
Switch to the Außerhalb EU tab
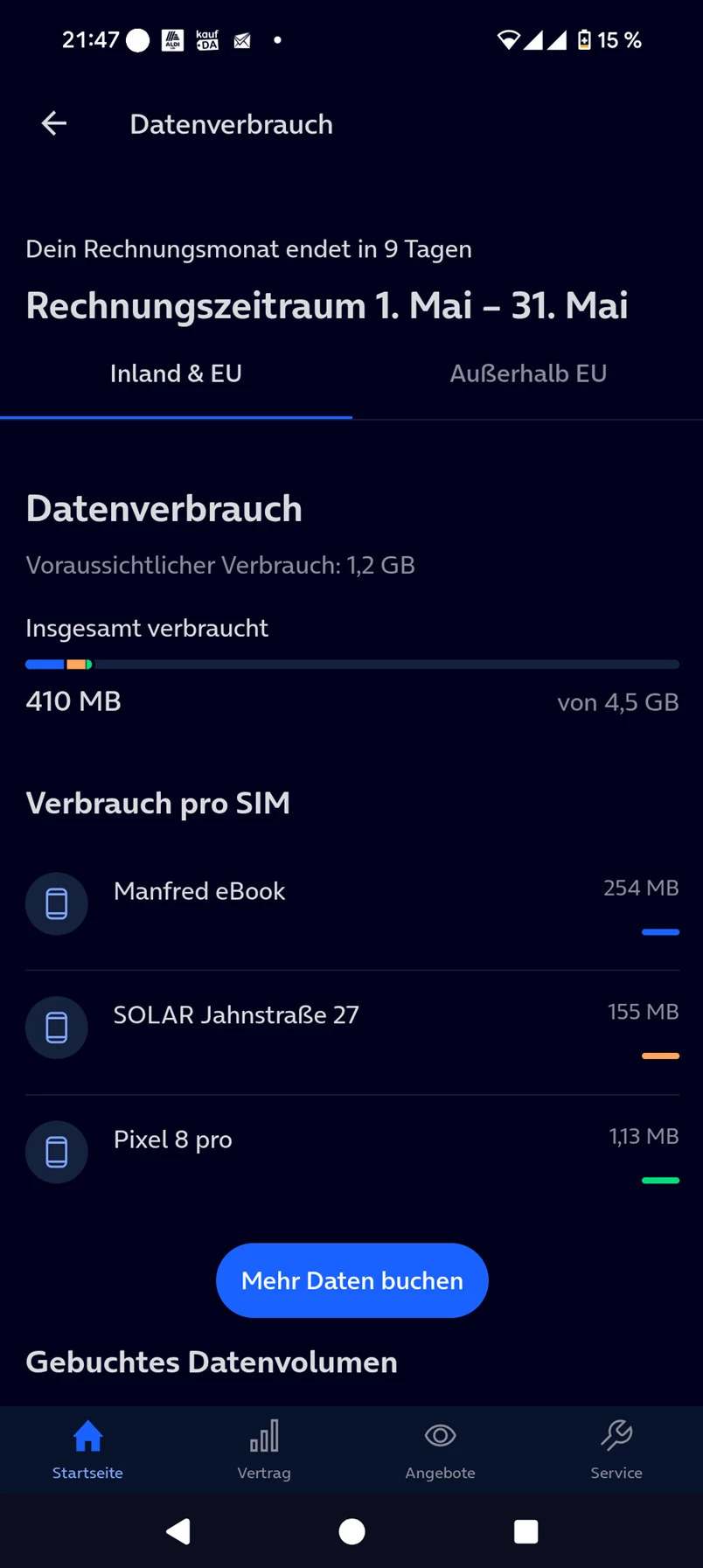527,374
